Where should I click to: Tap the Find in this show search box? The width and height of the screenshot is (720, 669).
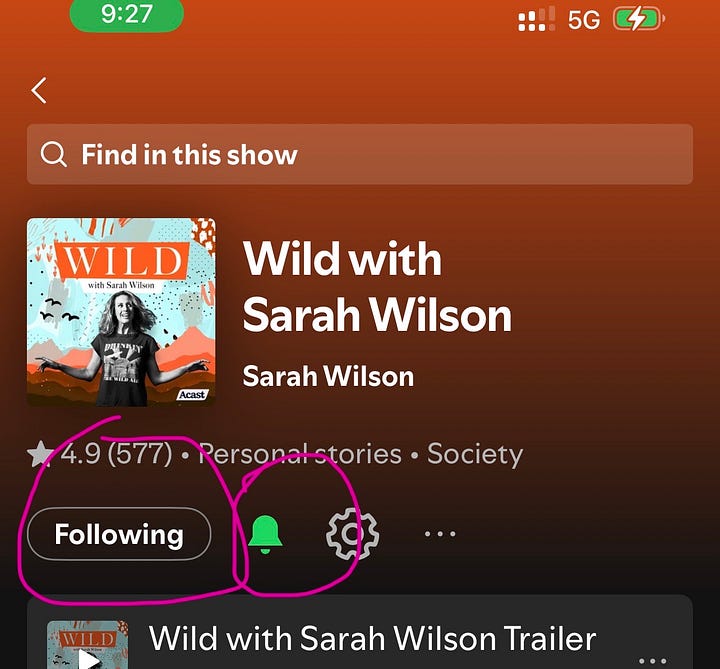[x=360, y=154]
